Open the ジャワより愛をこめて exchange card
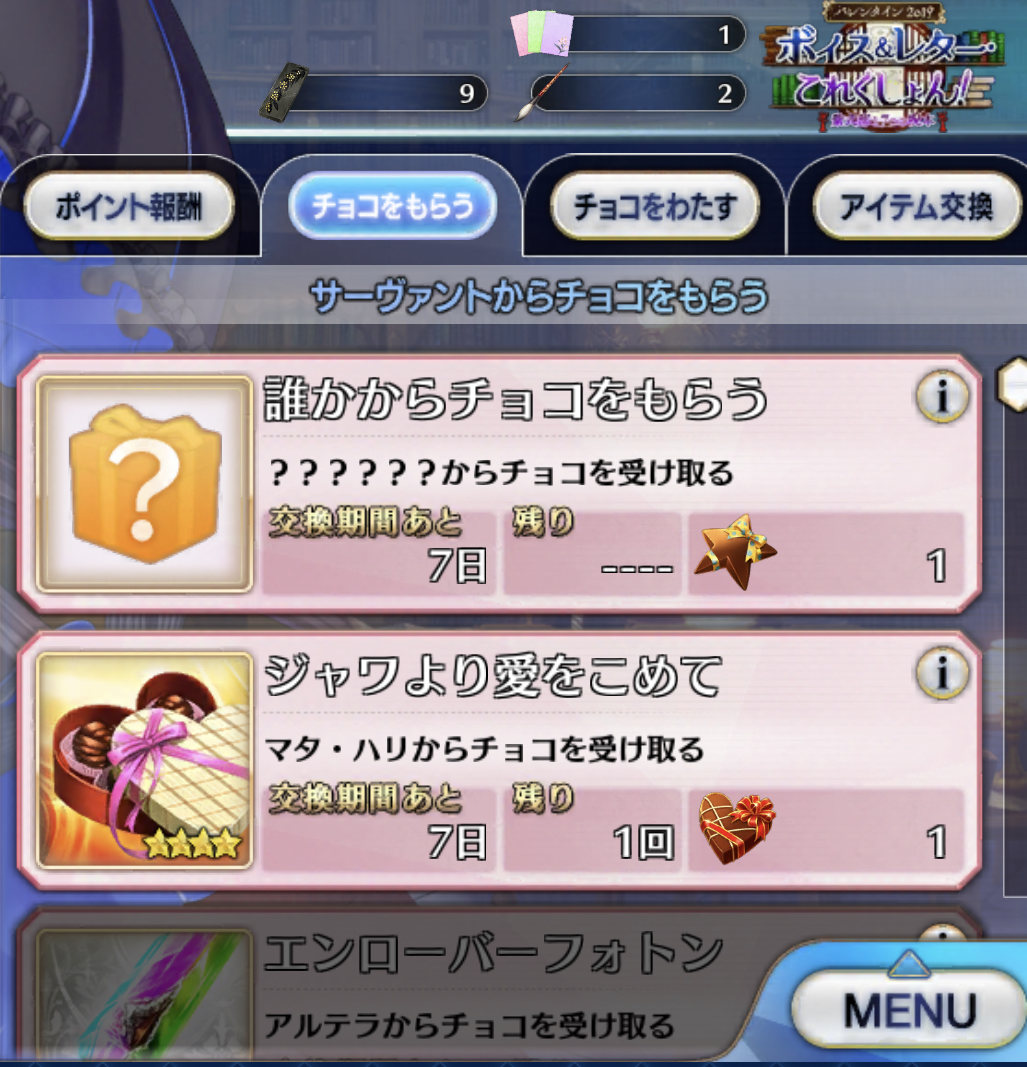This screenshot has width=1027, height=1067. click(500, 760)
